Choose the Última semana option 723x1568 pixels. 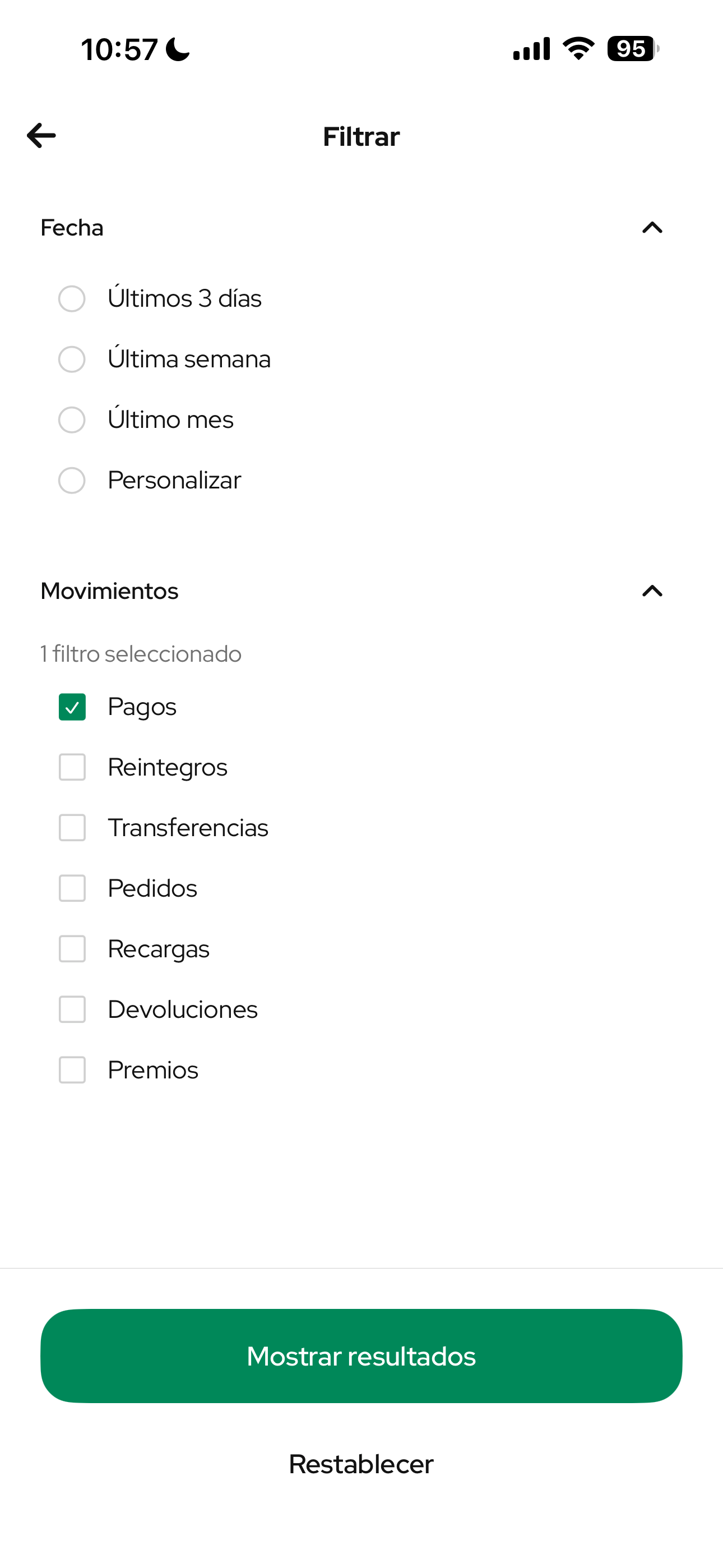[72, 359]
